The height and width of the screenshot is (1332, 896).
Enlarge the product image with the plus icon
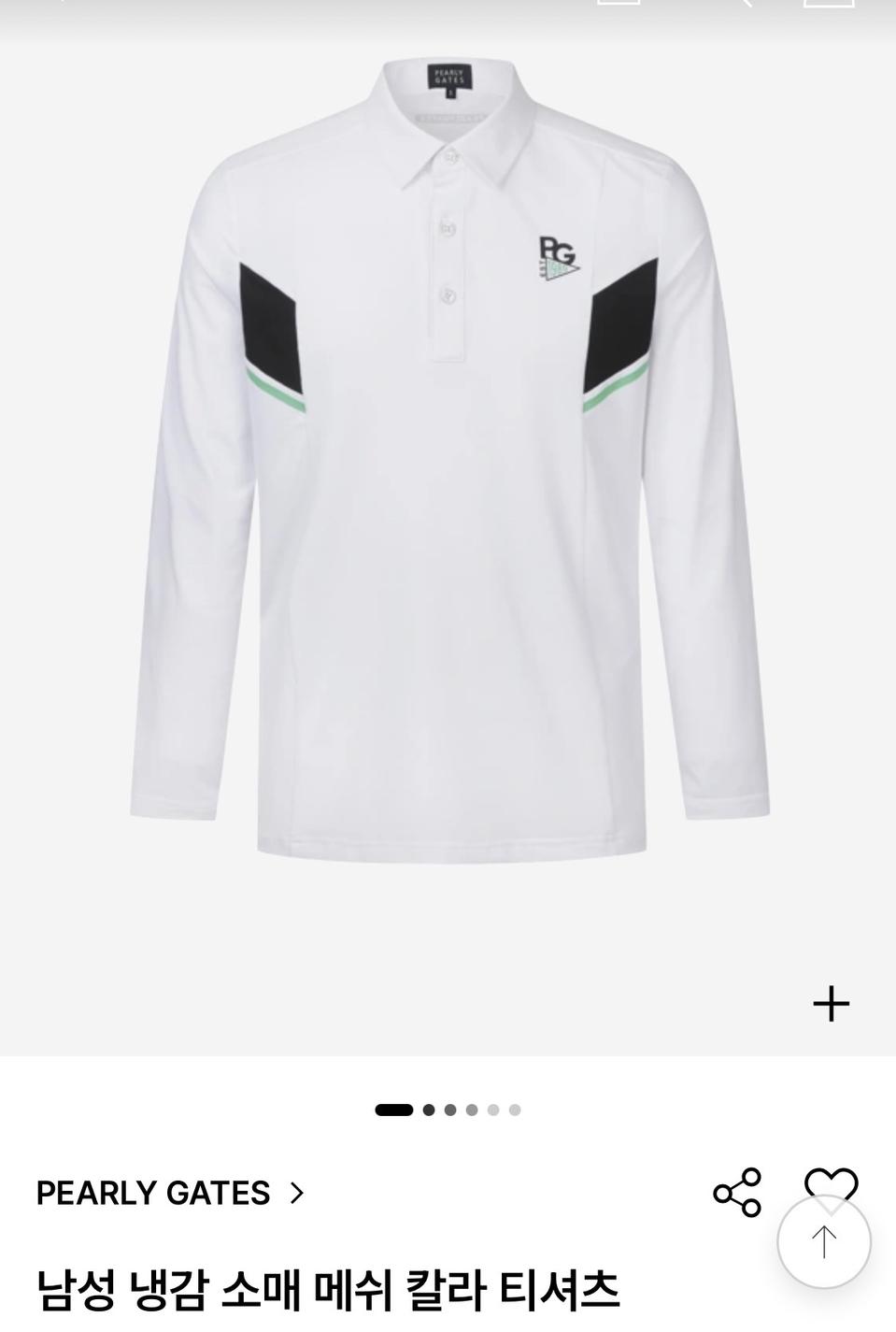[831, 1004]
